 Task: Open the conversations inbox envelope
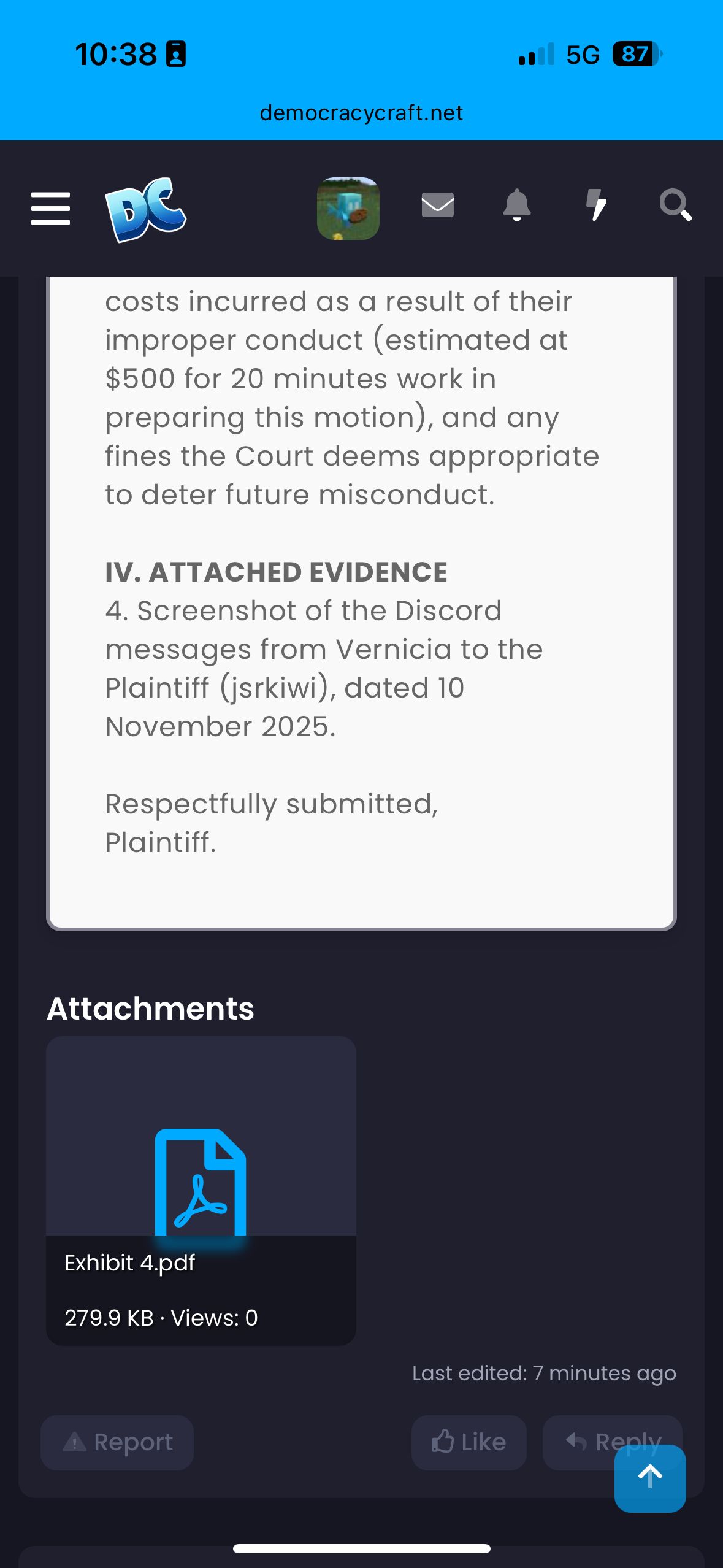click(437, 206)
